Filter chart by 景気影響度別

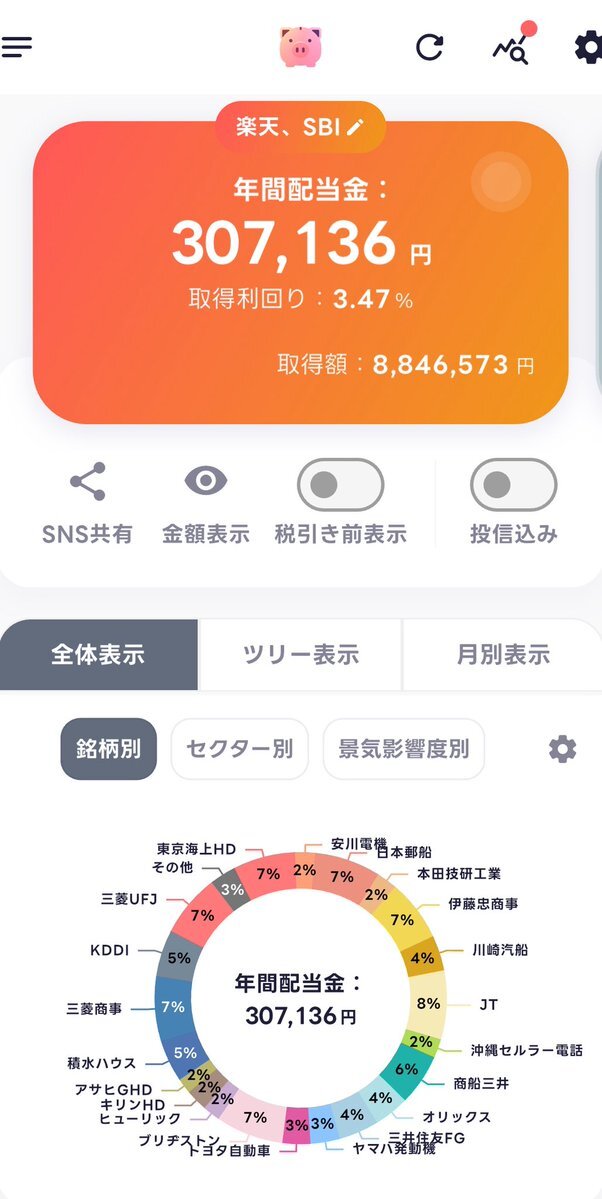tap(404, 749)
